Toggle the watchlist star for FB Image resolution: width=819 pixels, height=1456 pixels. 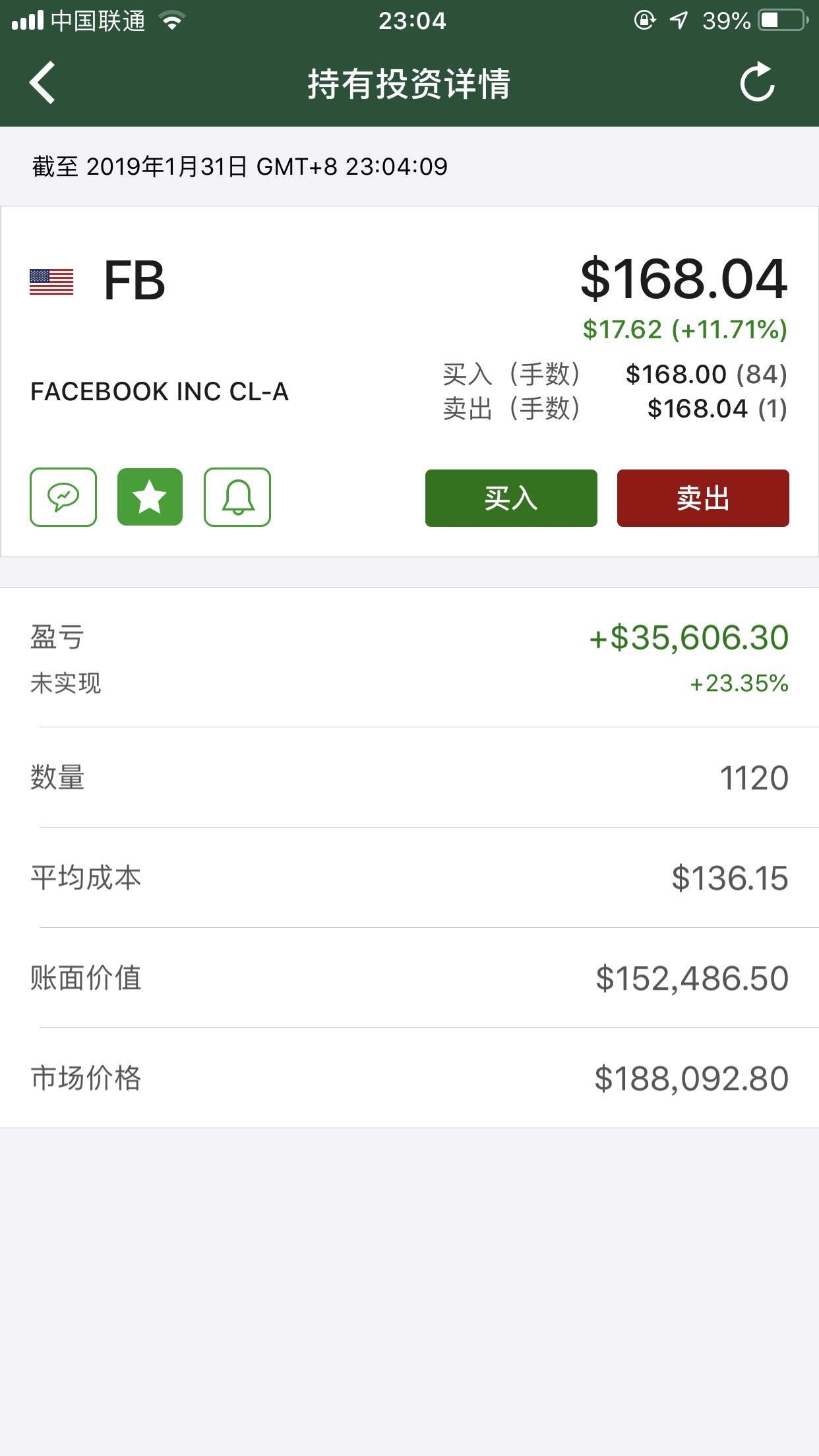[150, 497]
